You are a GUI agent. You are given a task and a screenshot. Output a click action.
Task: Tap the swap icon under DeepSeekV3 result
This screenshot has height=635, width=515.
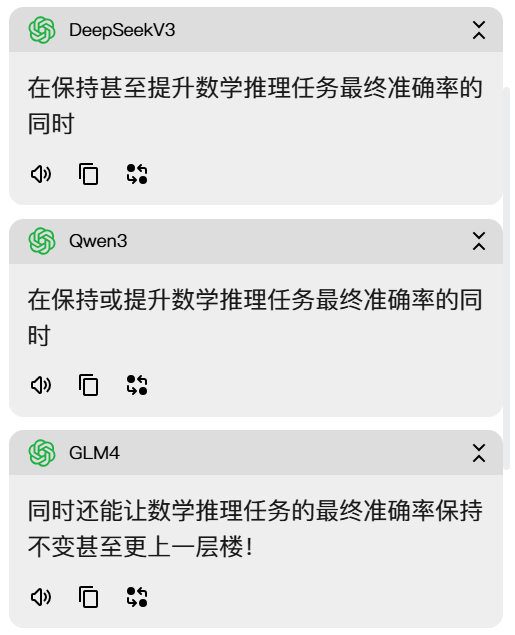point(137,174)
